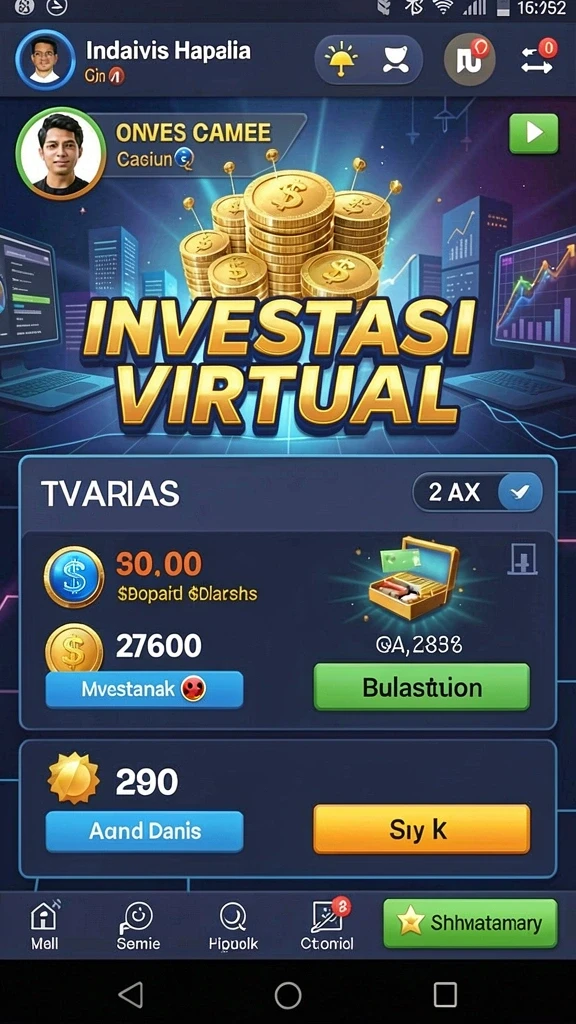The image size is (576, 1024).
Task: Switch to the Ctoniol tab
Action: pos(327,925)
